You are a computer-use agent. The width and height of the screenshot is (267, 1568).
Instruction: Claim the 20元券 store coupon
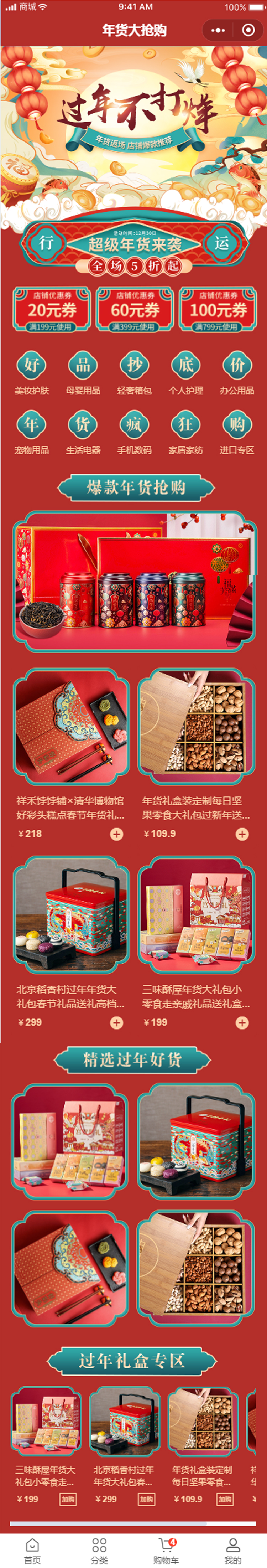click(52, 309)
